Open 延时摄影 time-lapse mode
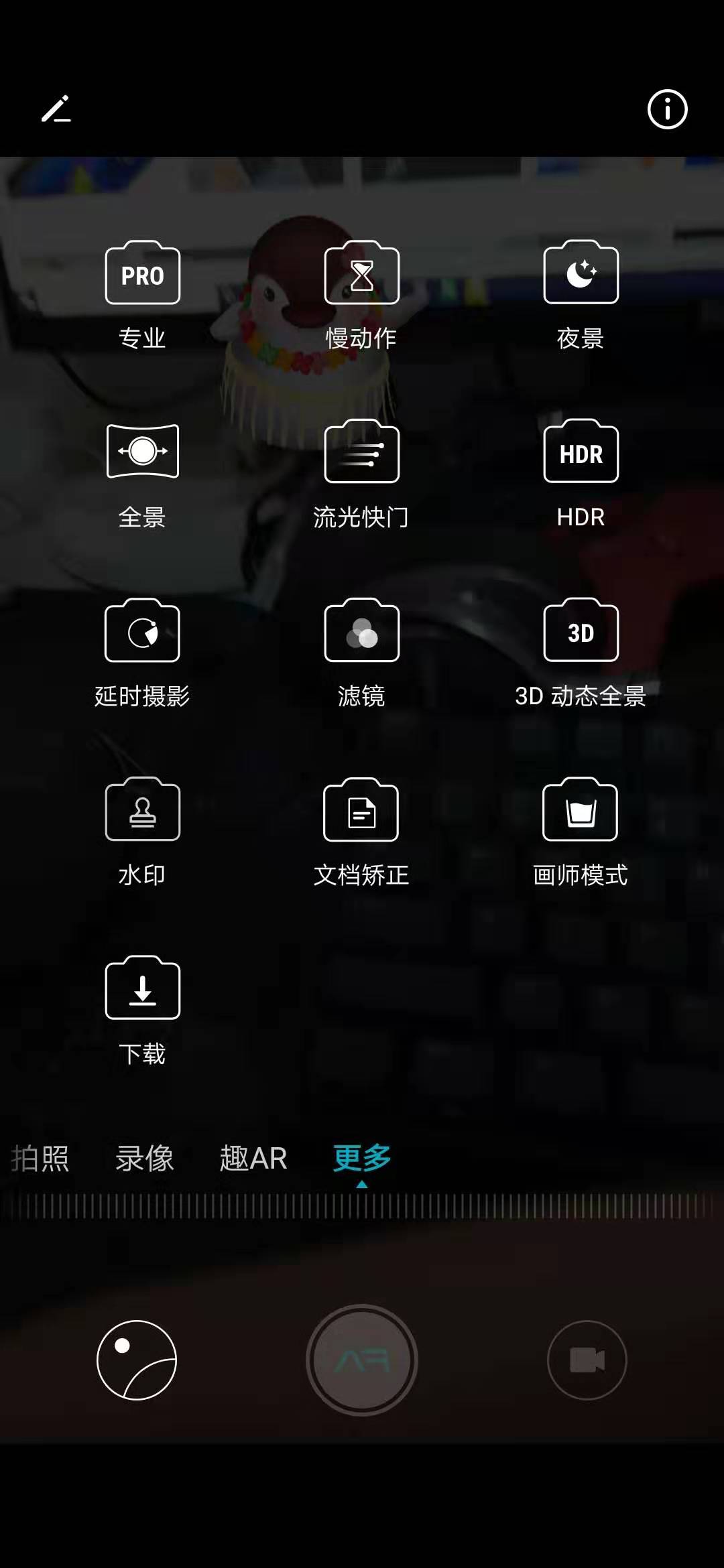This screenshot has width=724, height=1568. 142,653
